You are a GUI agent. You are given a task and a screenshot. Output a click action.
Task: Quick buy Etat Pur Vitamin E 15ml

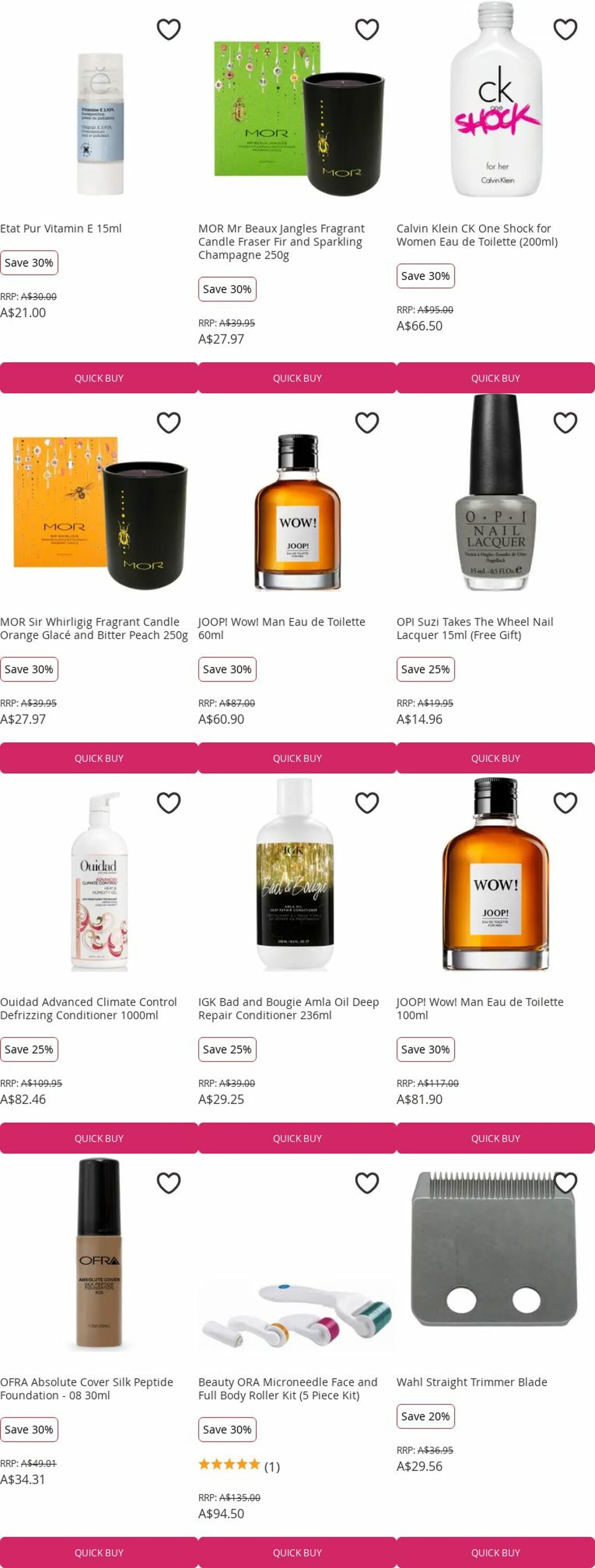pos(99,378)
